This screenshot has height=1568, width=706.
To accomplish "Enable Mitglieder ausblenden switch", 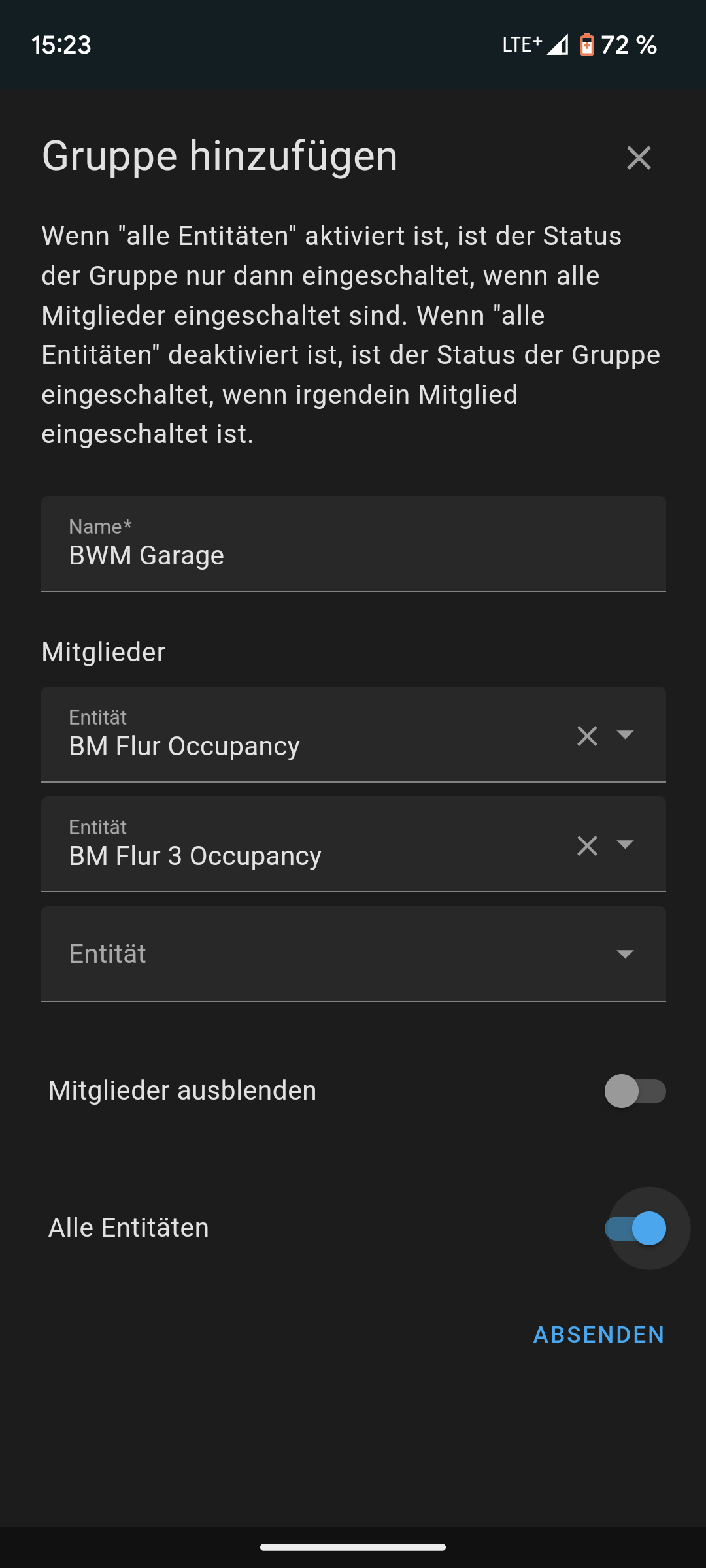I will [x=635, y=1091].
